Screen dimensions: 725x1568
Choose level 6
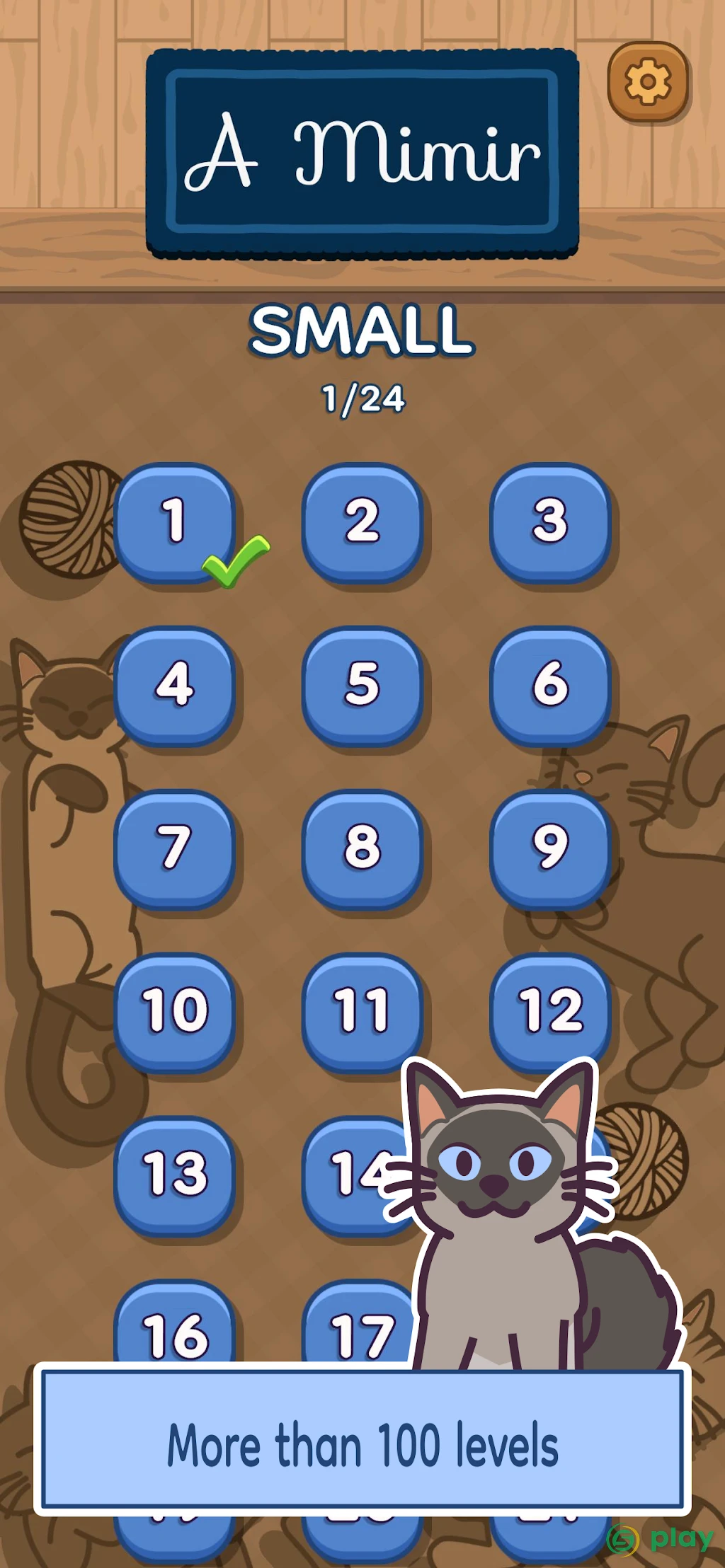550,686
